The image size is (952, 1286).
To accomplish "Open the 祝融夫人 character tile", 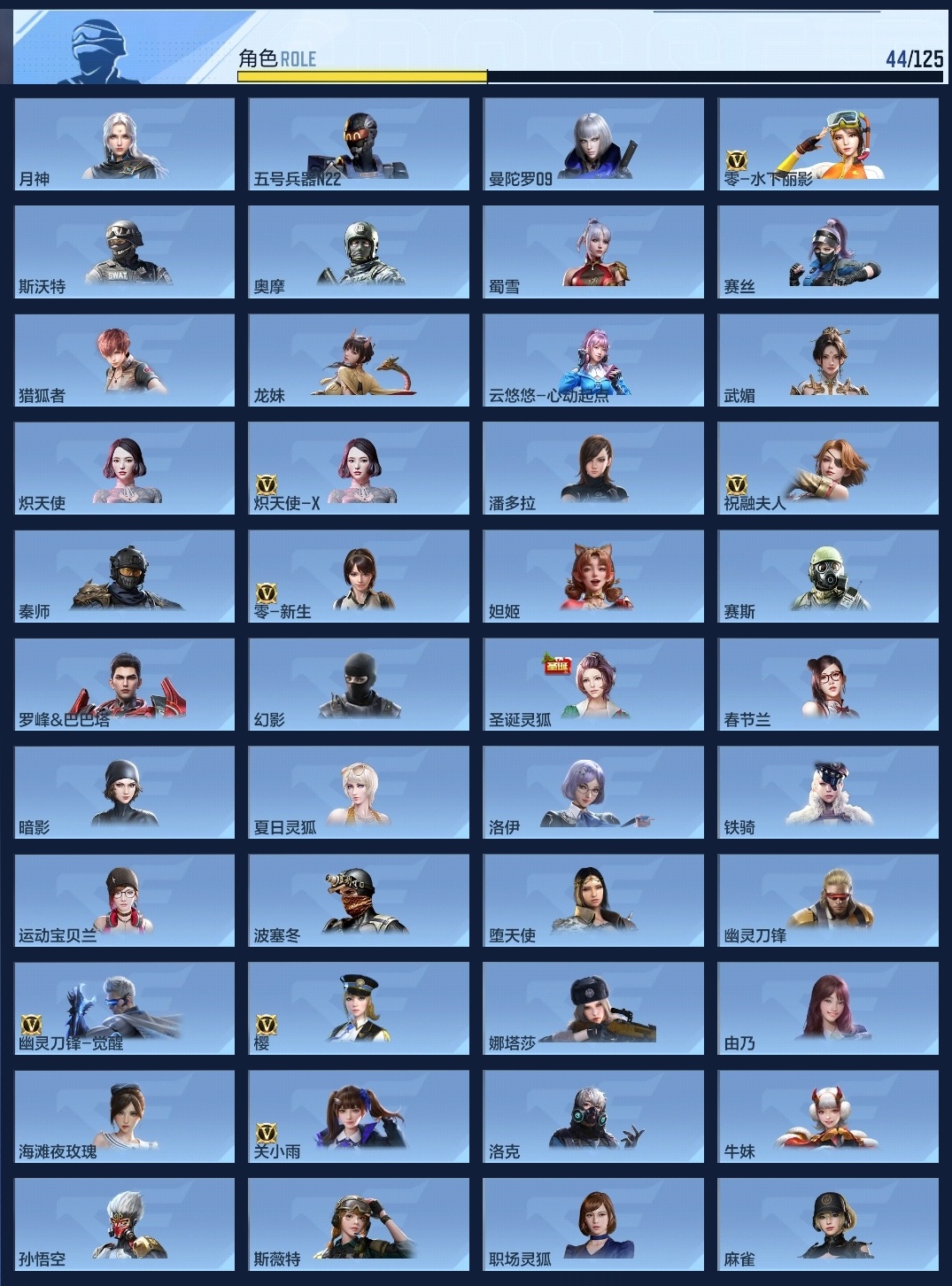I will coord(828,468).
